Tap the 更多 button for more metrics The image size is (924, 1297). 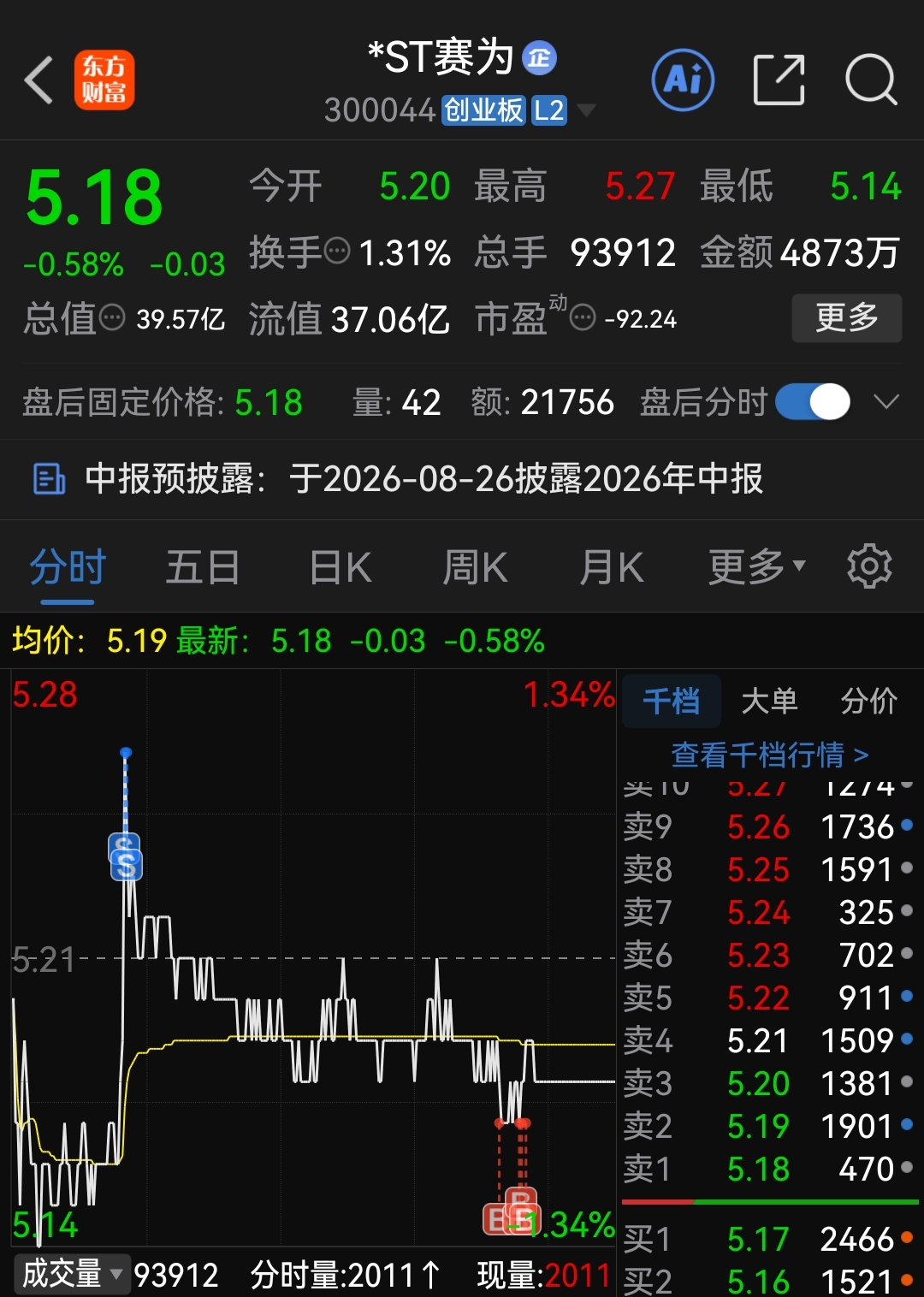click(x=846, y=318)
